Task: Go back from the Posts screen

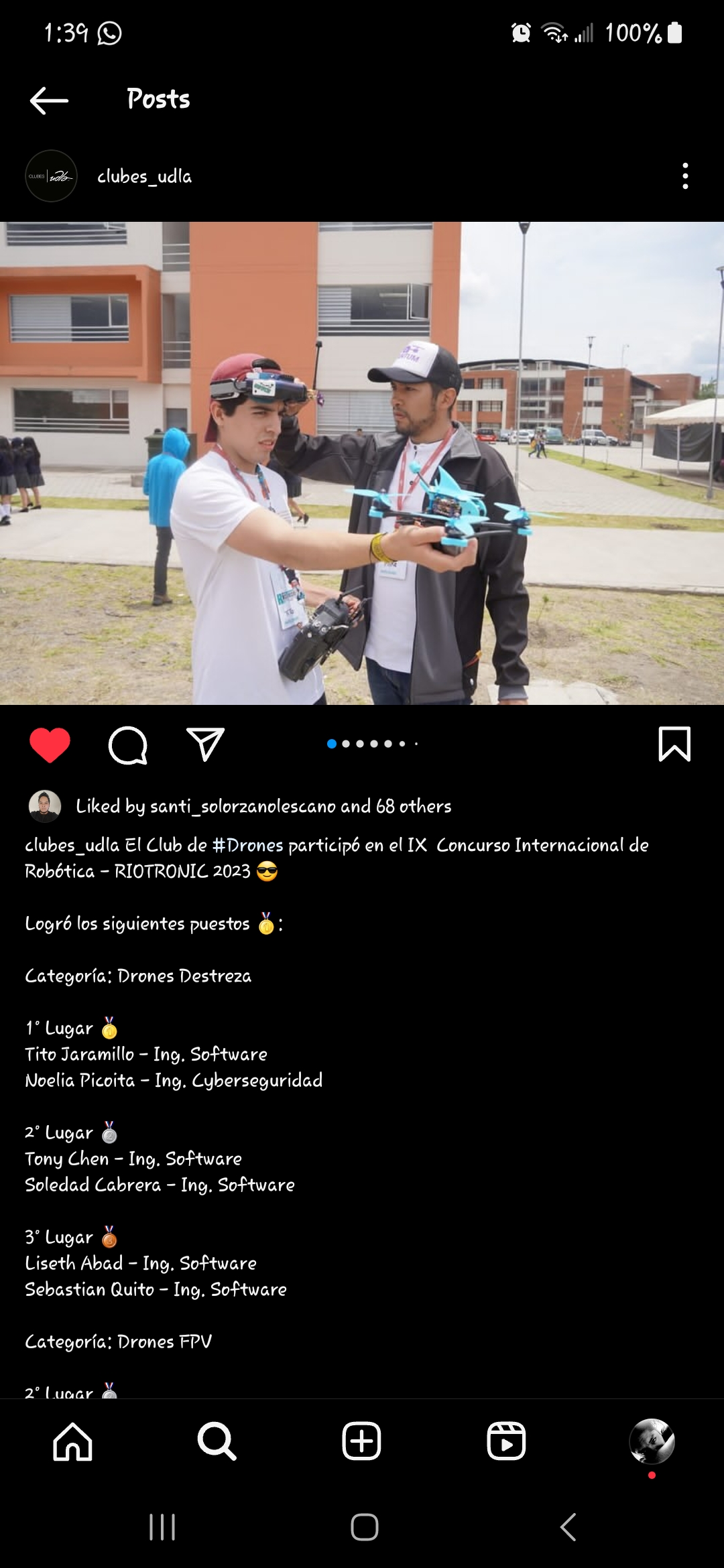Action: (x=49, y=101)
